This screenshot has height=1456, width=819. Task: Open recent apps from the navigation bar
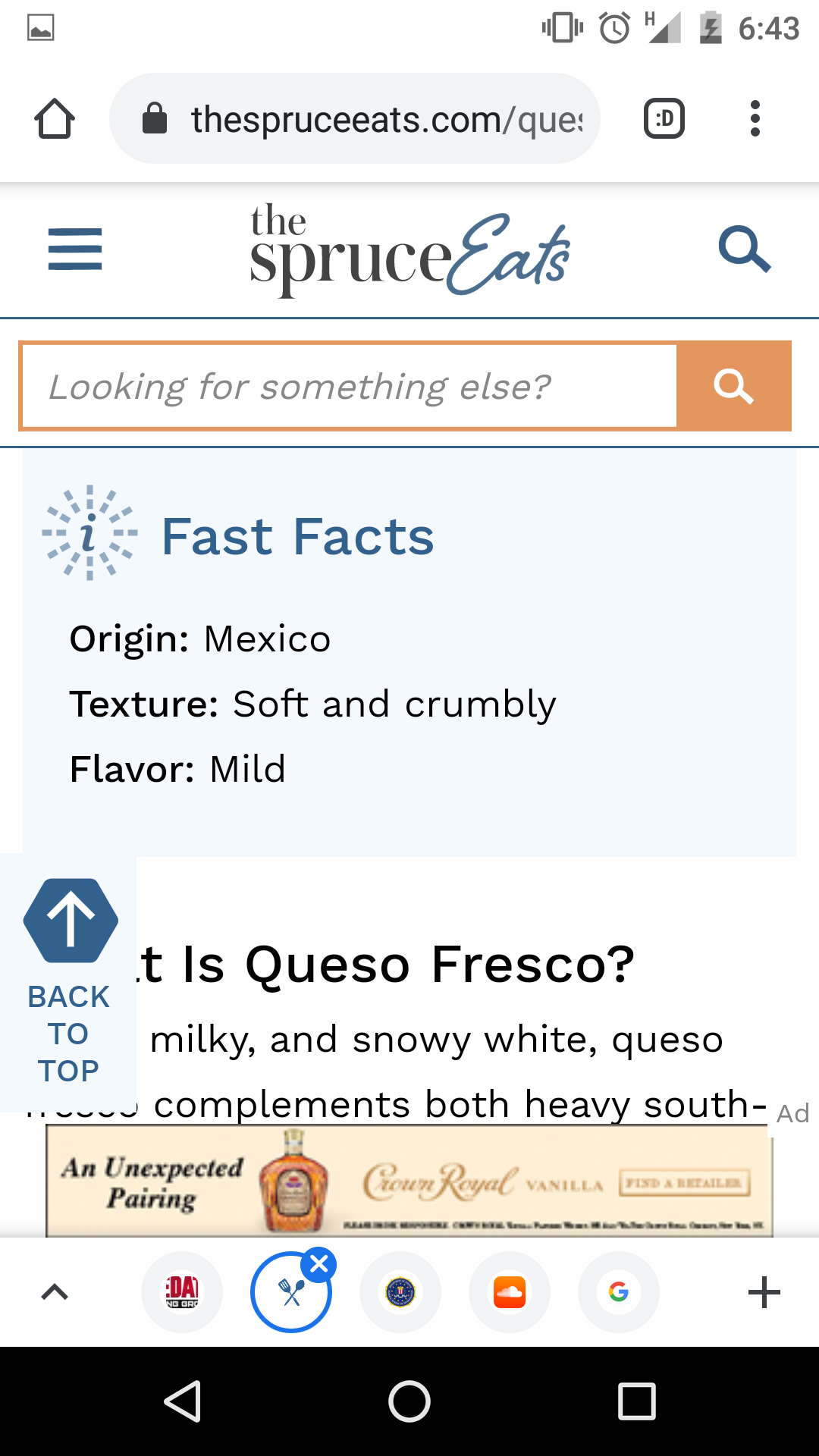point(637,1401)
